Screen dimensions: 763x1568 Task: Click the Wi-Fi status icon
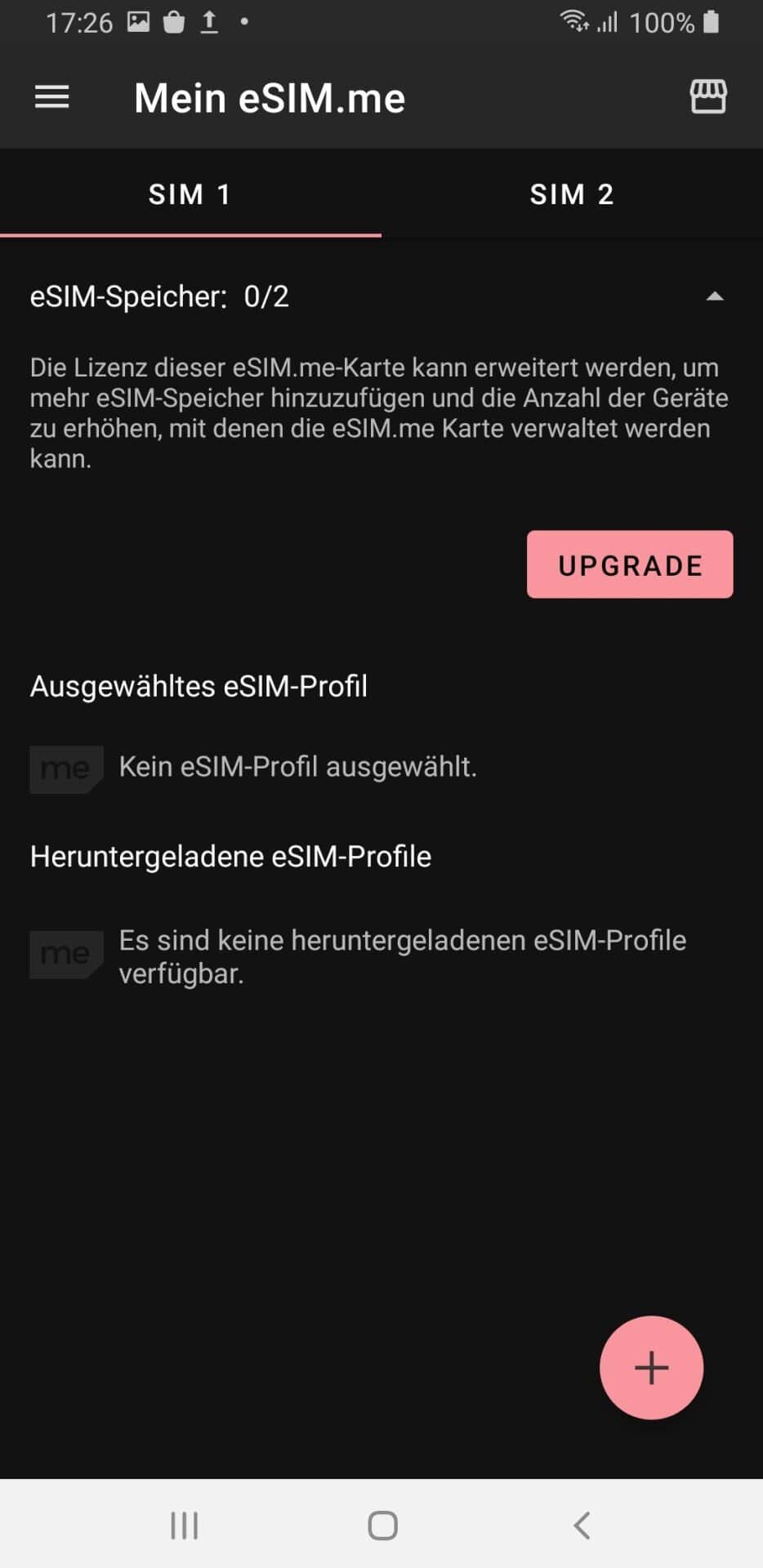(x=574, y=22)
